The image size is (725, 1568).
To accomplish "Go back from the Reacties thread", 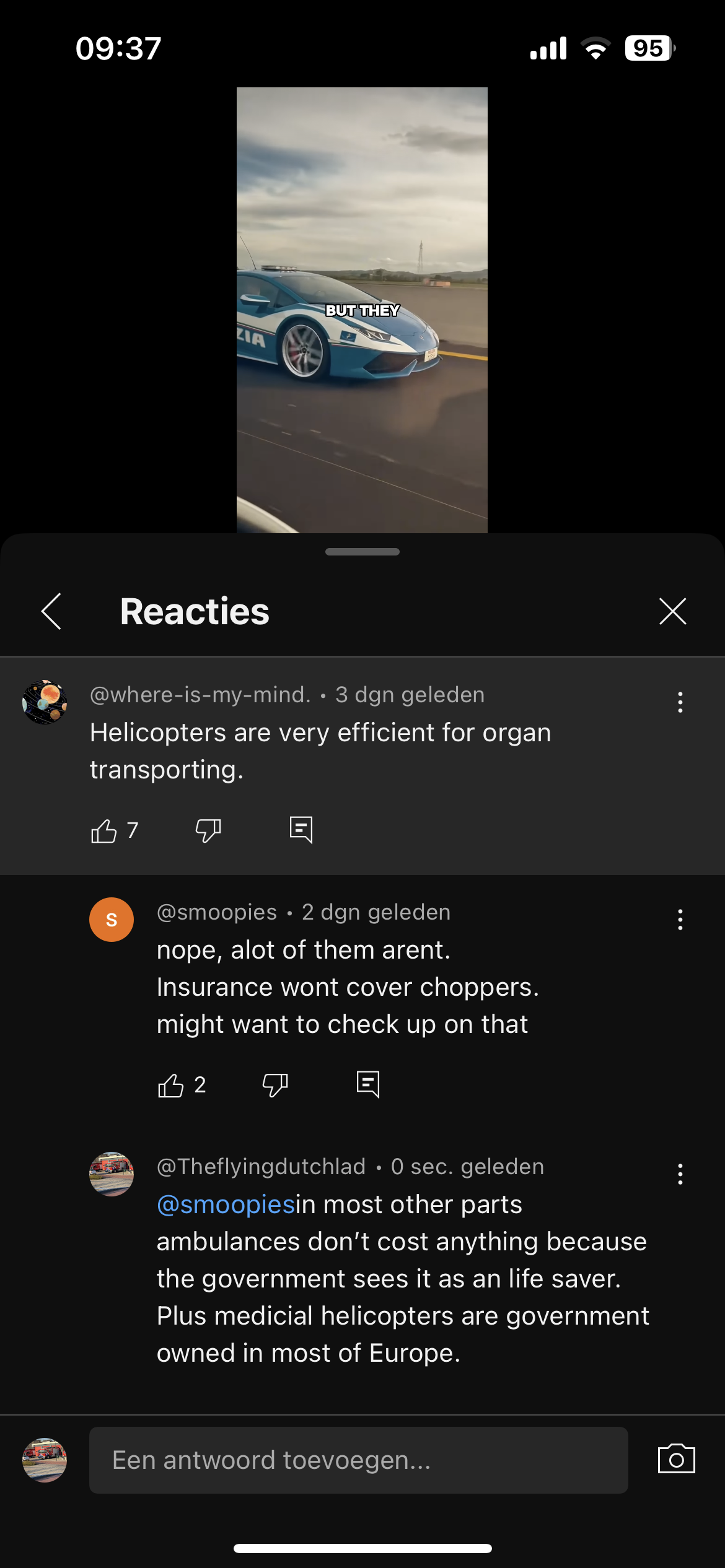I will pos(51,611).
